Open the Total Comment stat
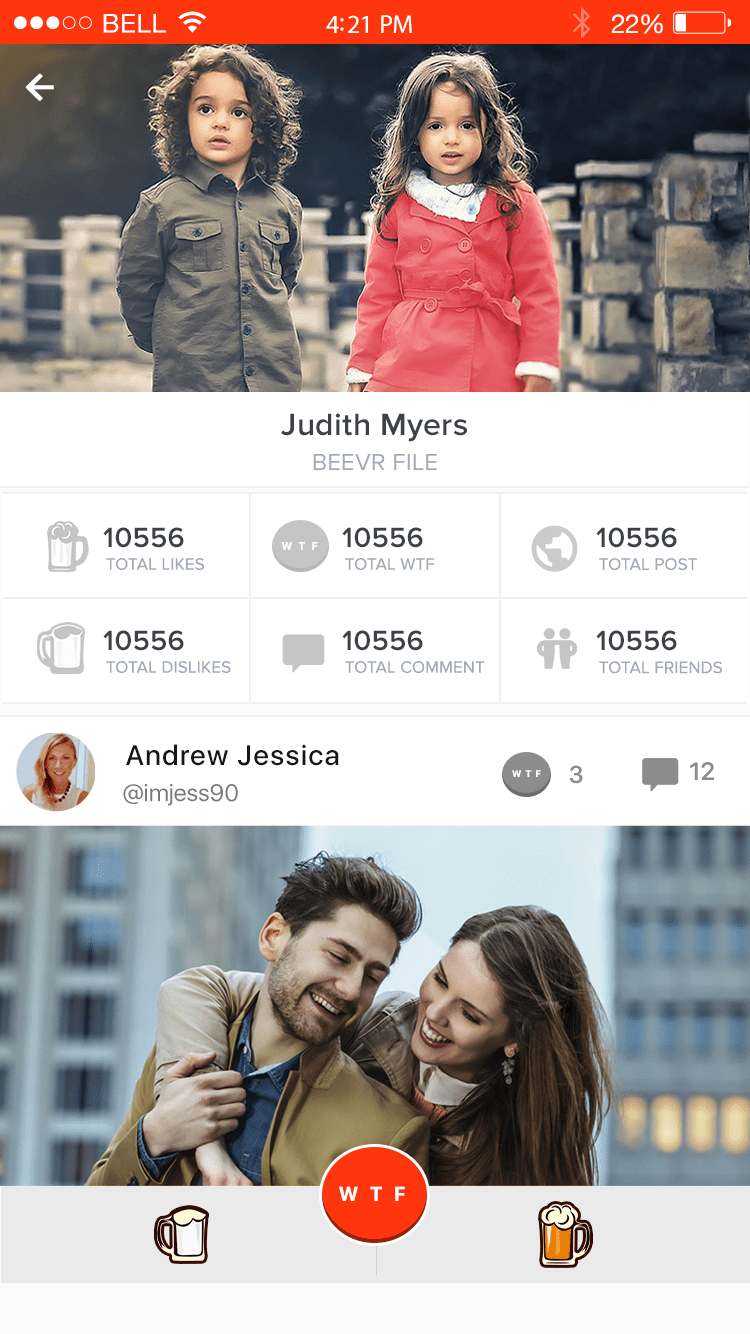Image resolution: width=750 pixels, height=1334 pixels. click(x=375, y=651)
